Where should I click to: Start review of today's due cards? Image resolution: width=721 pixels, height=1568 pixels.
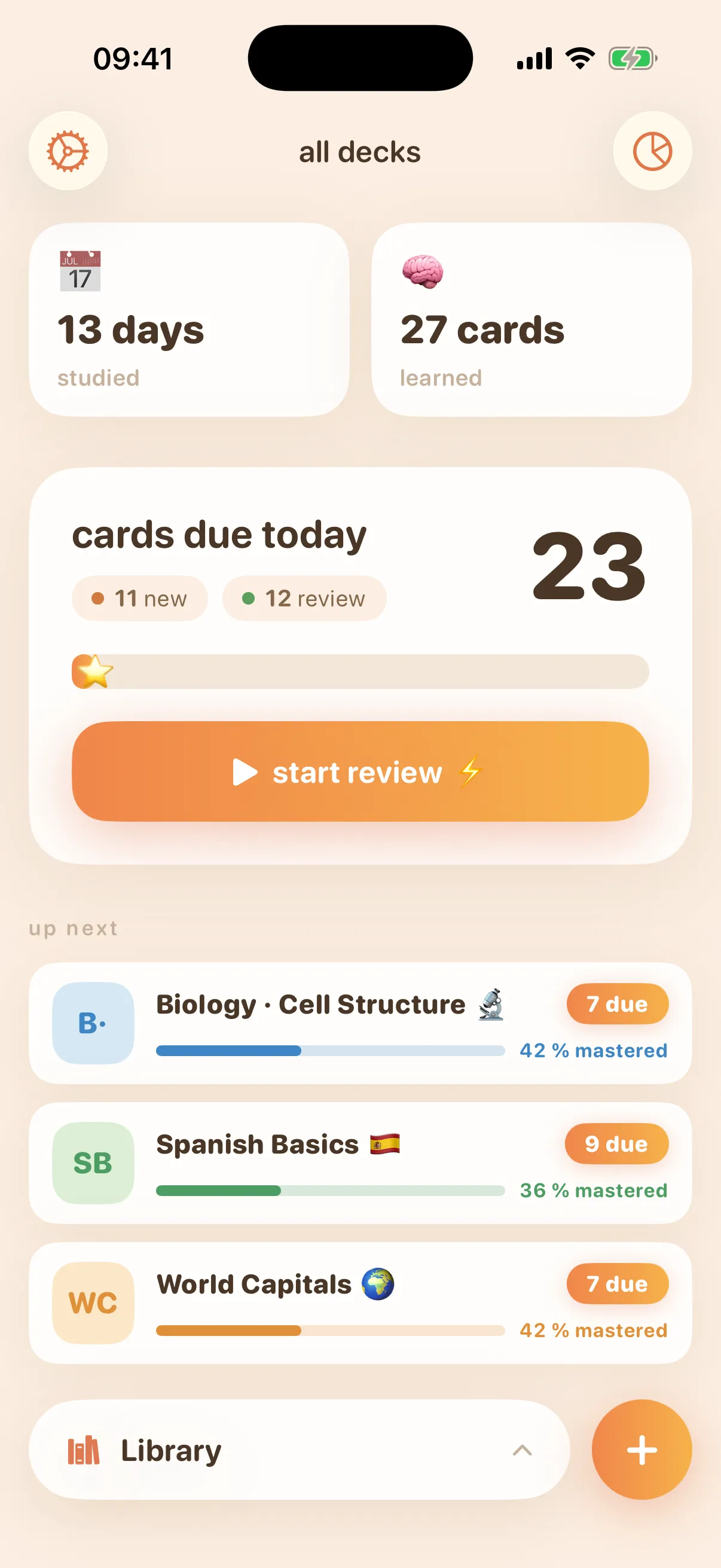click(360, 772)
